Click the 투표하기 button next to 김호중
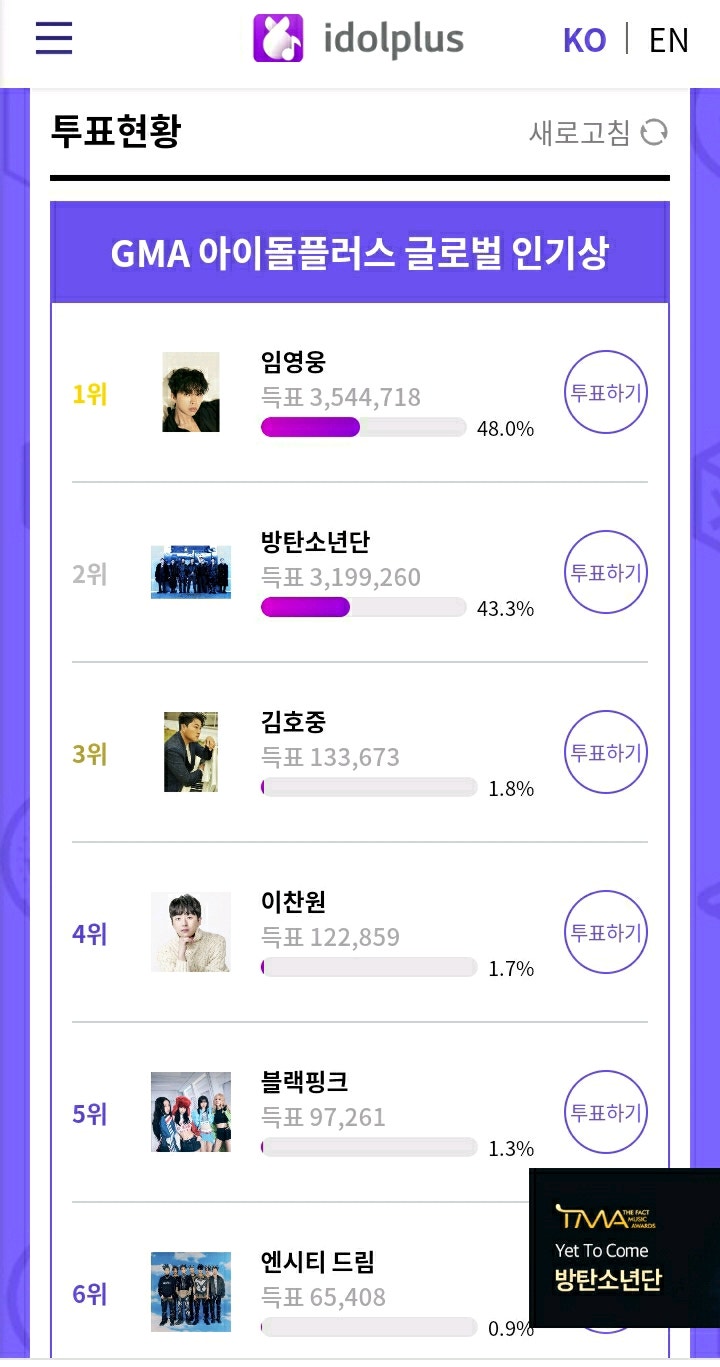 point(605,753)
